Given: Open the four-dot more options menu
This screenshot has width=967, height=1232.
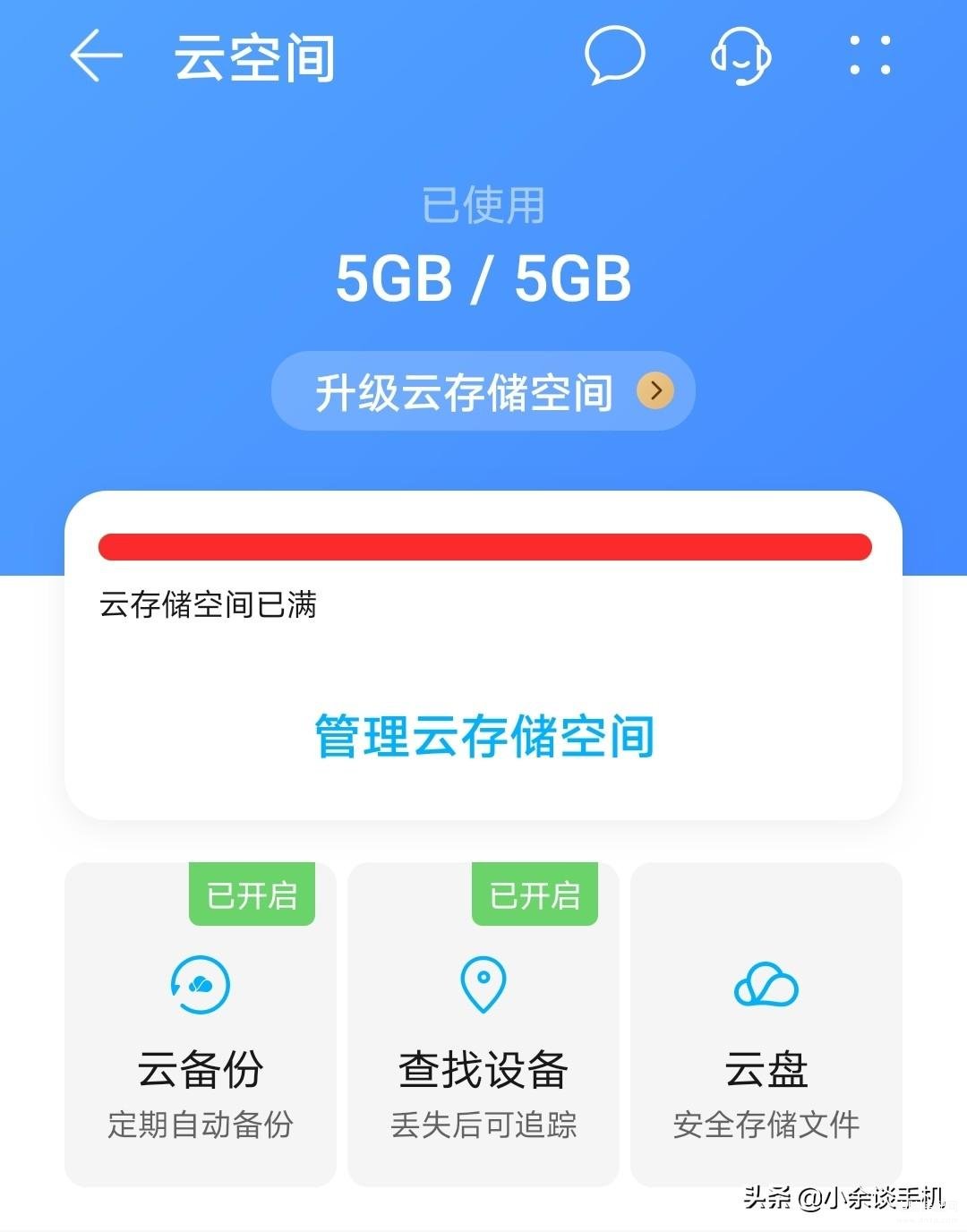Looking at the screenshot, I should (869, 56).
